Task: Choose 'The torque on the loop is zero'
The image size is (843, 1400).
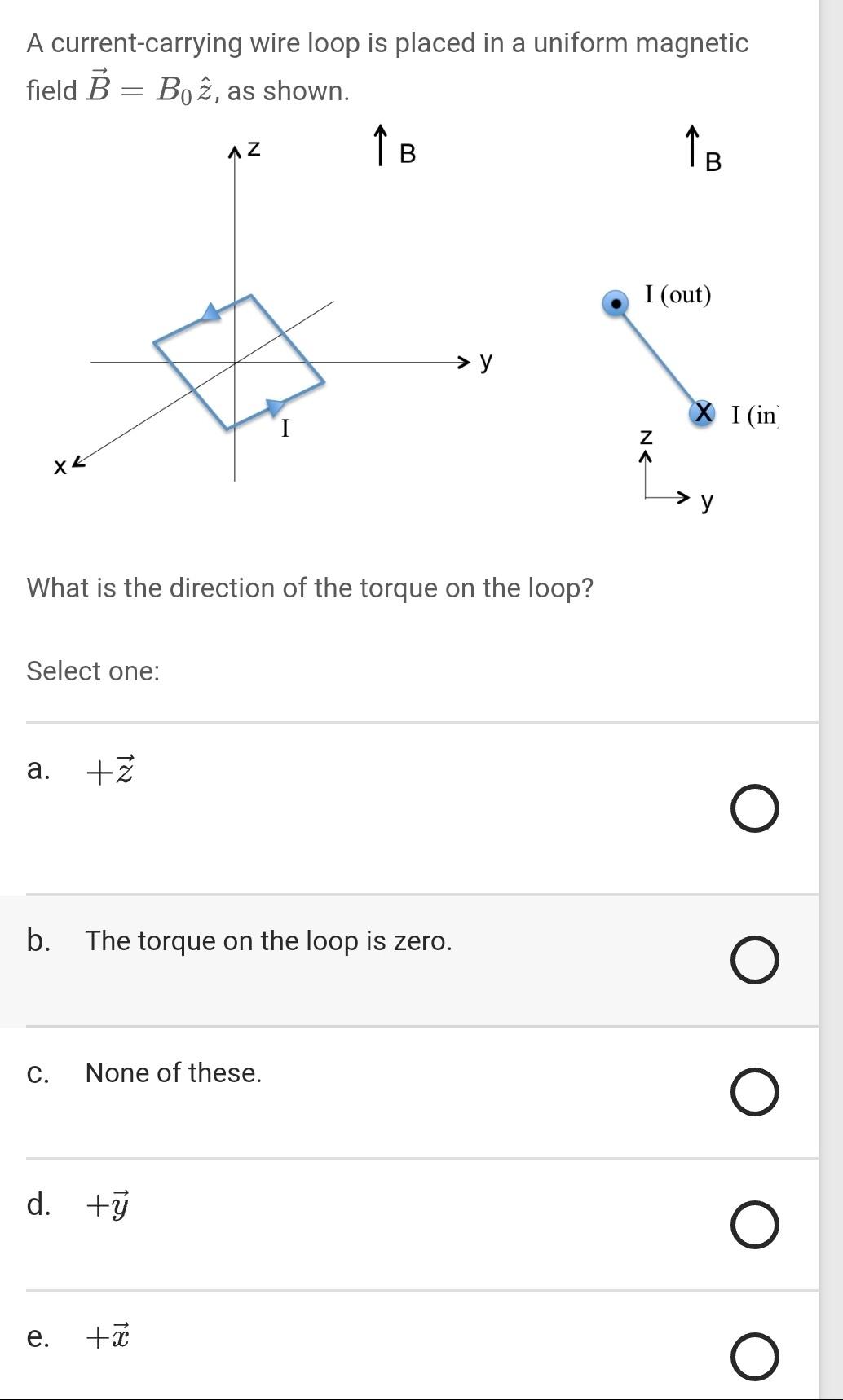Action: click(x=754, y=960)
